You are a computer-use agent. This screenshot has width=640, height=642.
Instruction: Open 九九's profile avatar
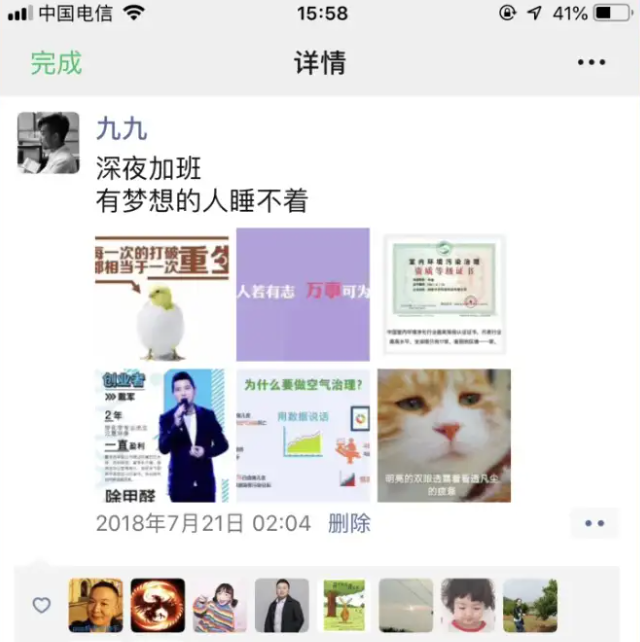pyautogui.click(x=48, y=143)
